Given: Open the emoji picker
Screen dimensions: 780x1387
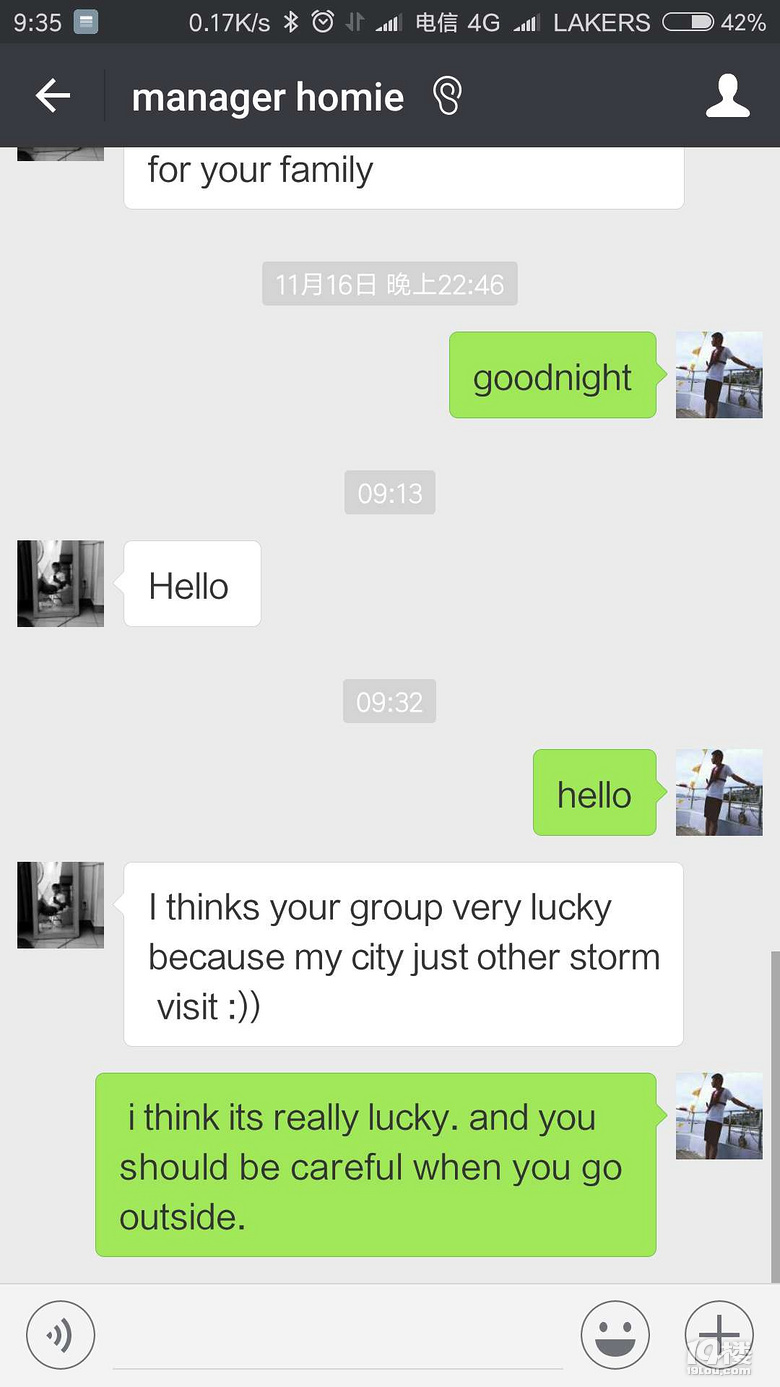Looking at the screenshot, I should [615, 1335].
